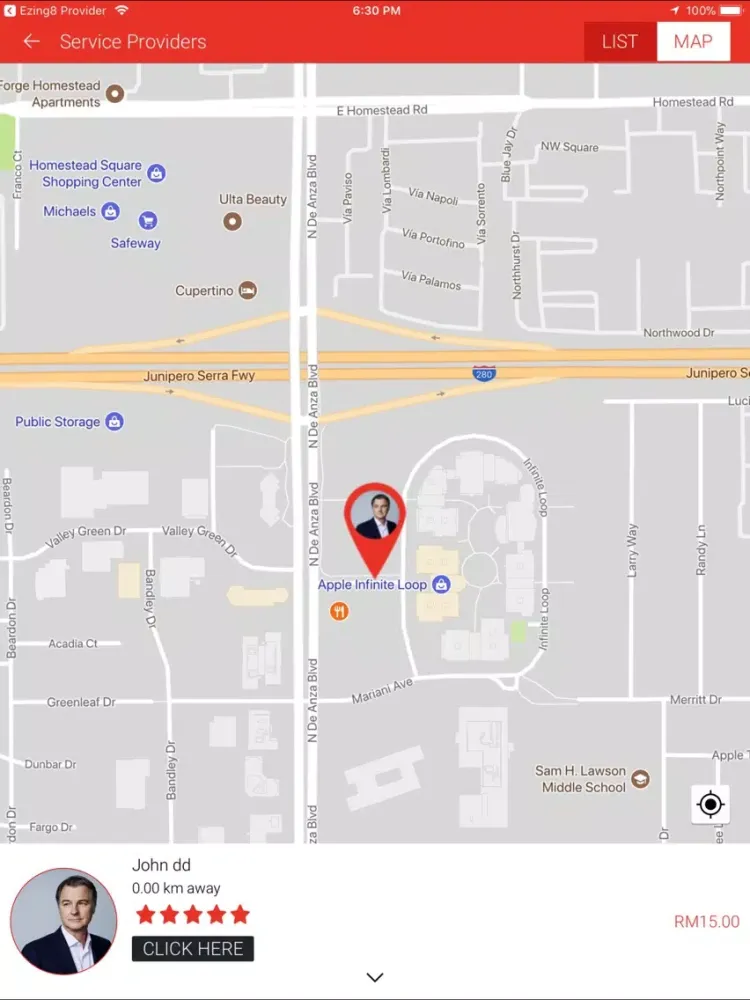The image size is (750, 1000).
Task: Collapse the provider card with down chevron
Action: 375,977
